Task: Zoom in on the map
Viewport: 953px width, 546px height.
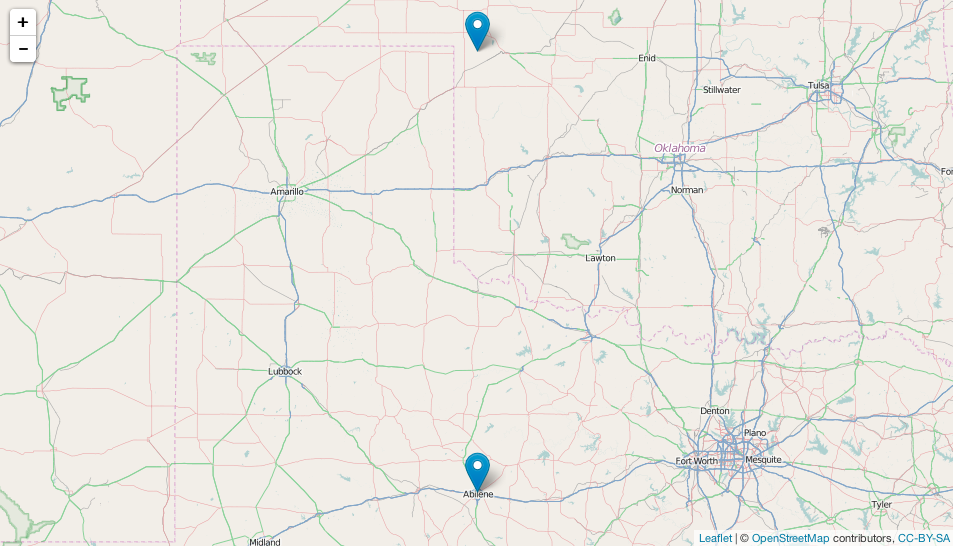Action: click(x=23, y=22)
